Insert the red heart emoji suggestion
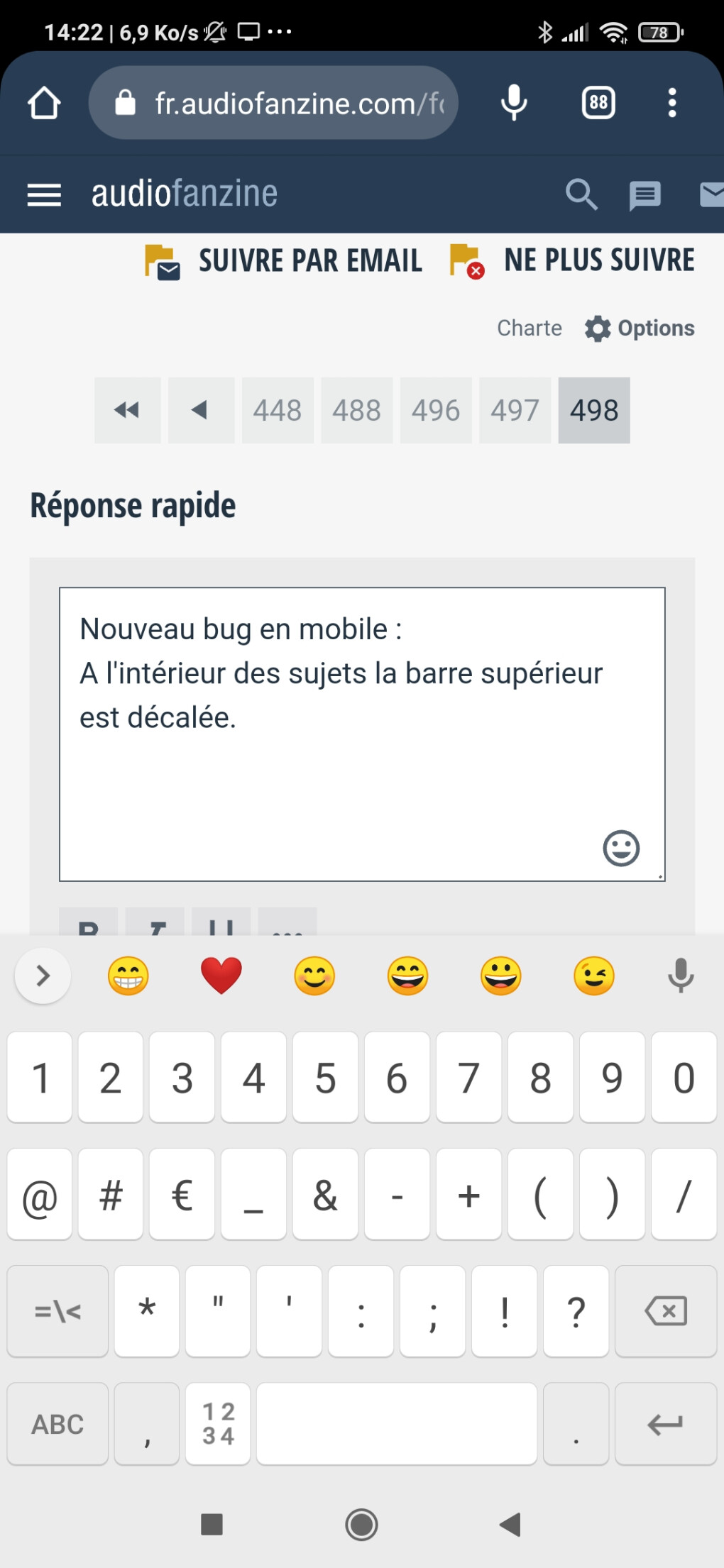The height and width of the screenshot is (1568, 724). tap(221, 976)
